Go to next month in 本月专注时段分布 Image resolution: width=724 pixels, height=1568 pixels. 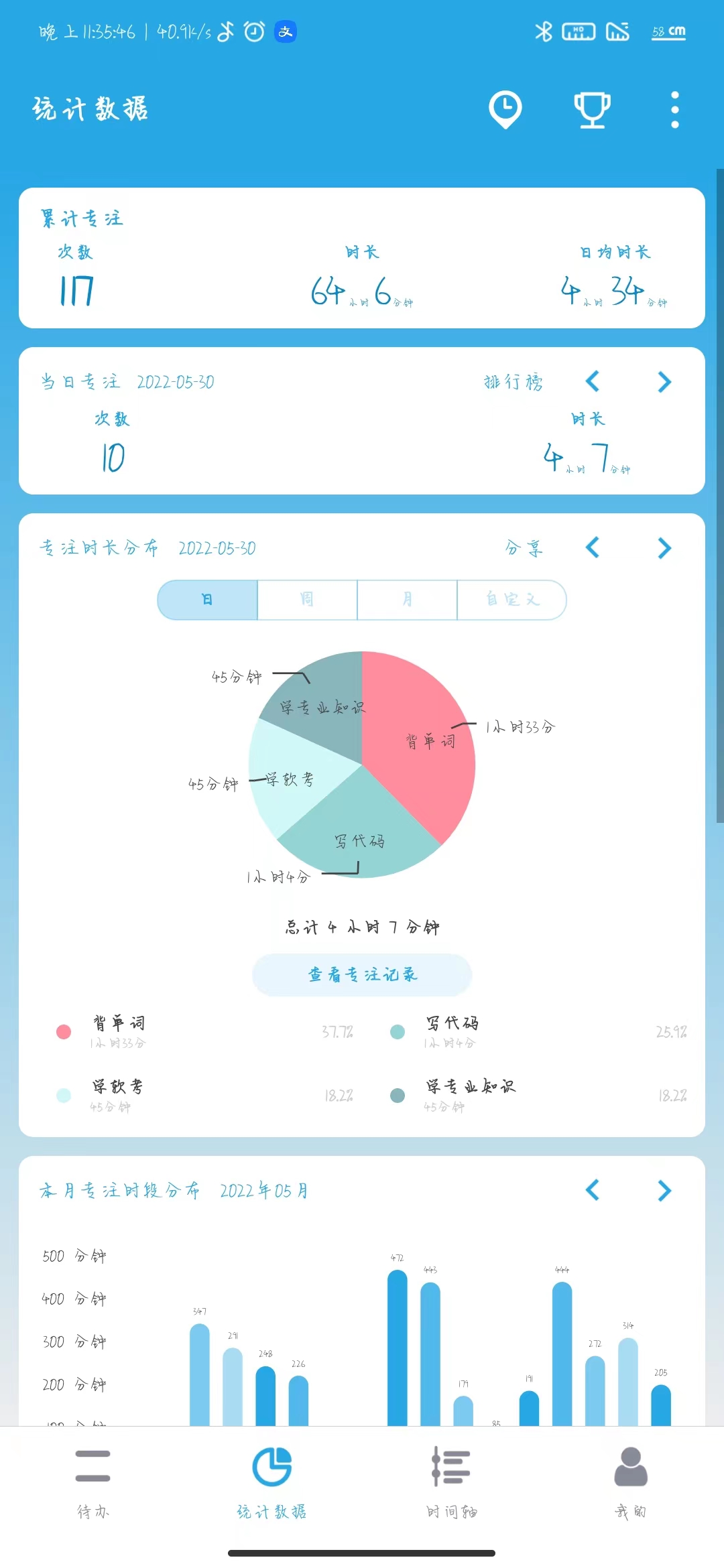664,1190
